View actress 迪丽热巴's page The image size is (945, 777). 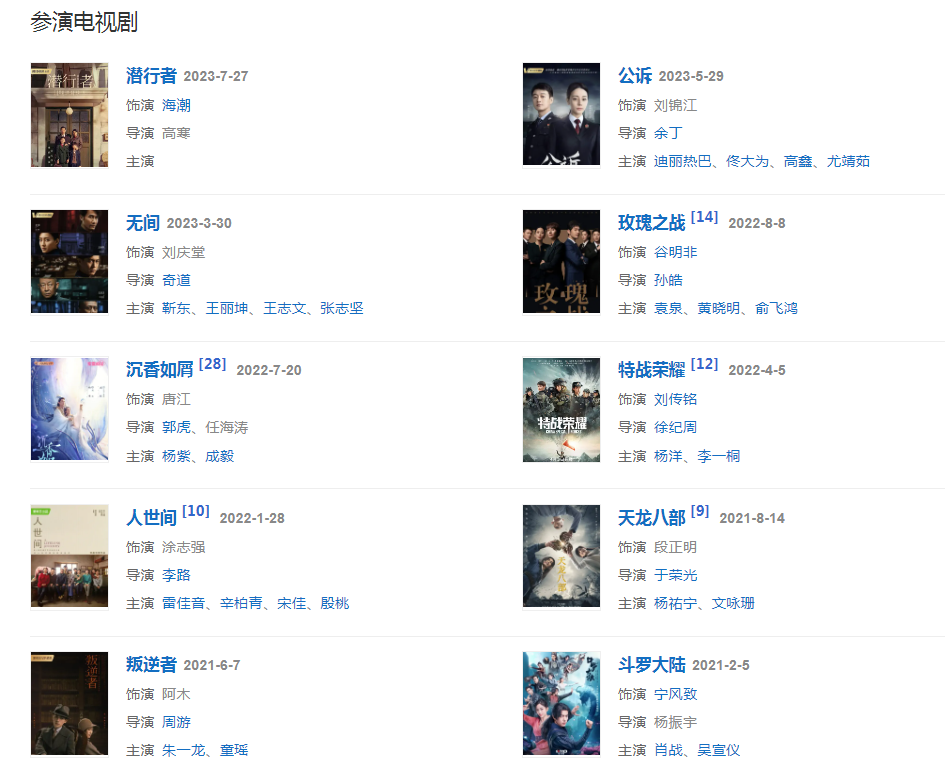(682, 161)
